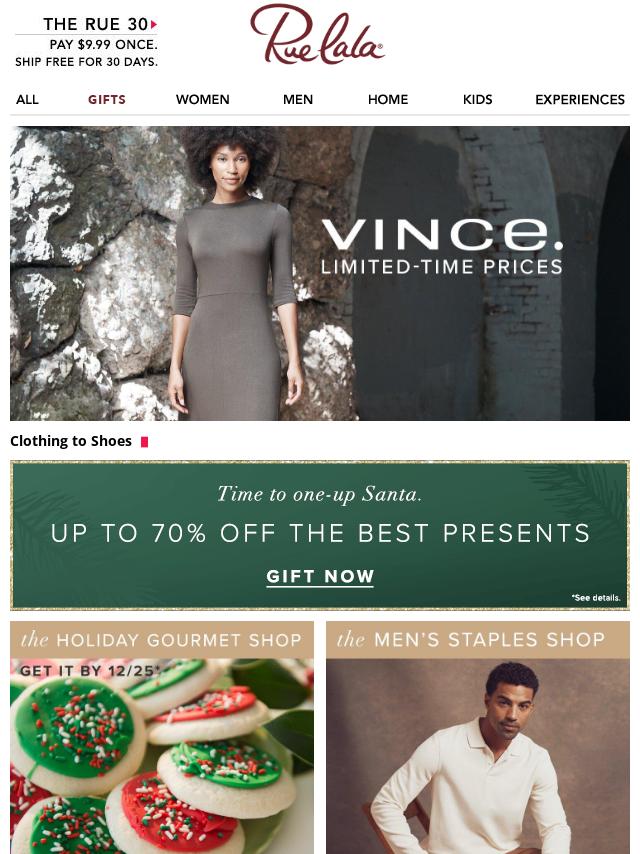This screenshot has height=854, width=640.
Task: Open the Vince limited-time prices banner
Action: (x=320, y=272)
